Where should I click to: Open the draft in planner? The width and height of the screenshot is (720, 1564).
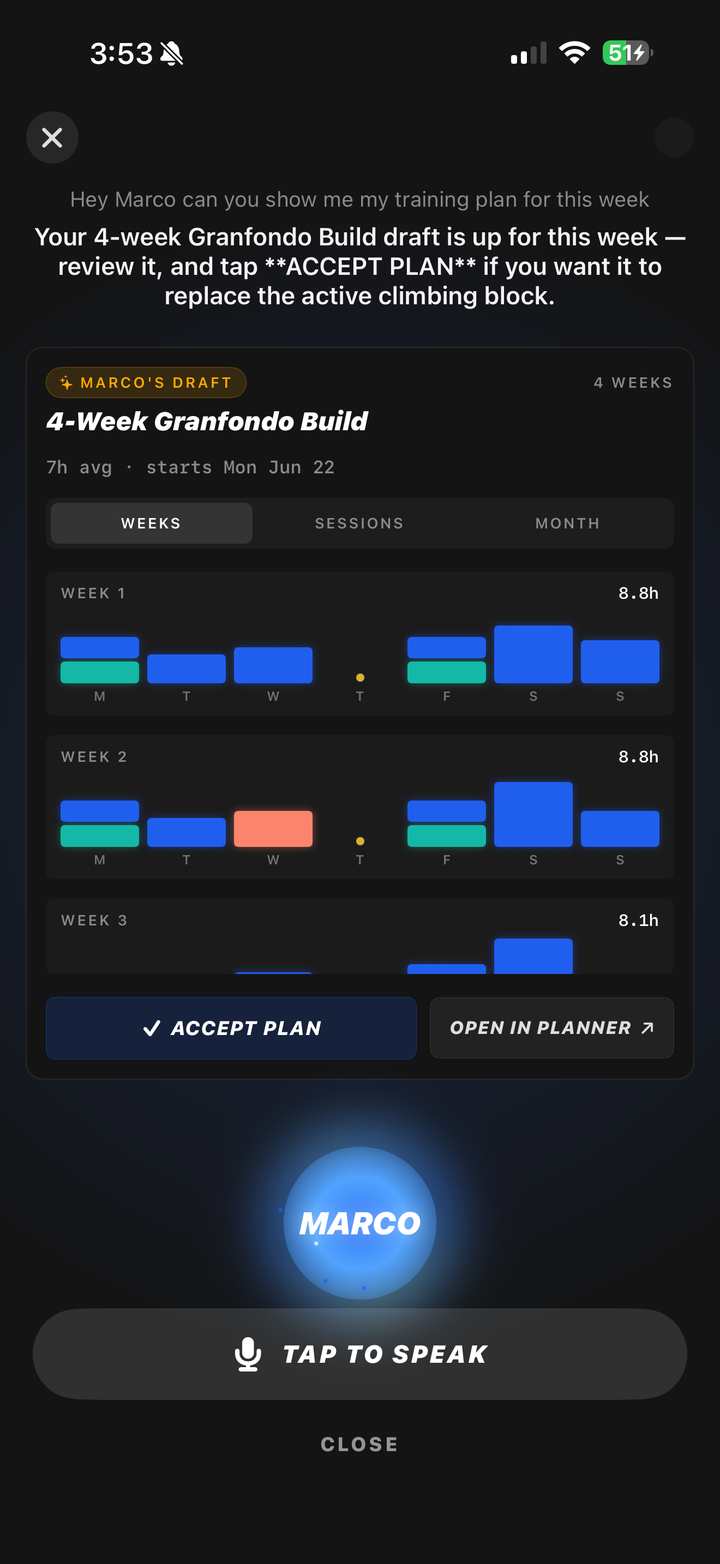pyautogui.click(x=552, y=1028)
